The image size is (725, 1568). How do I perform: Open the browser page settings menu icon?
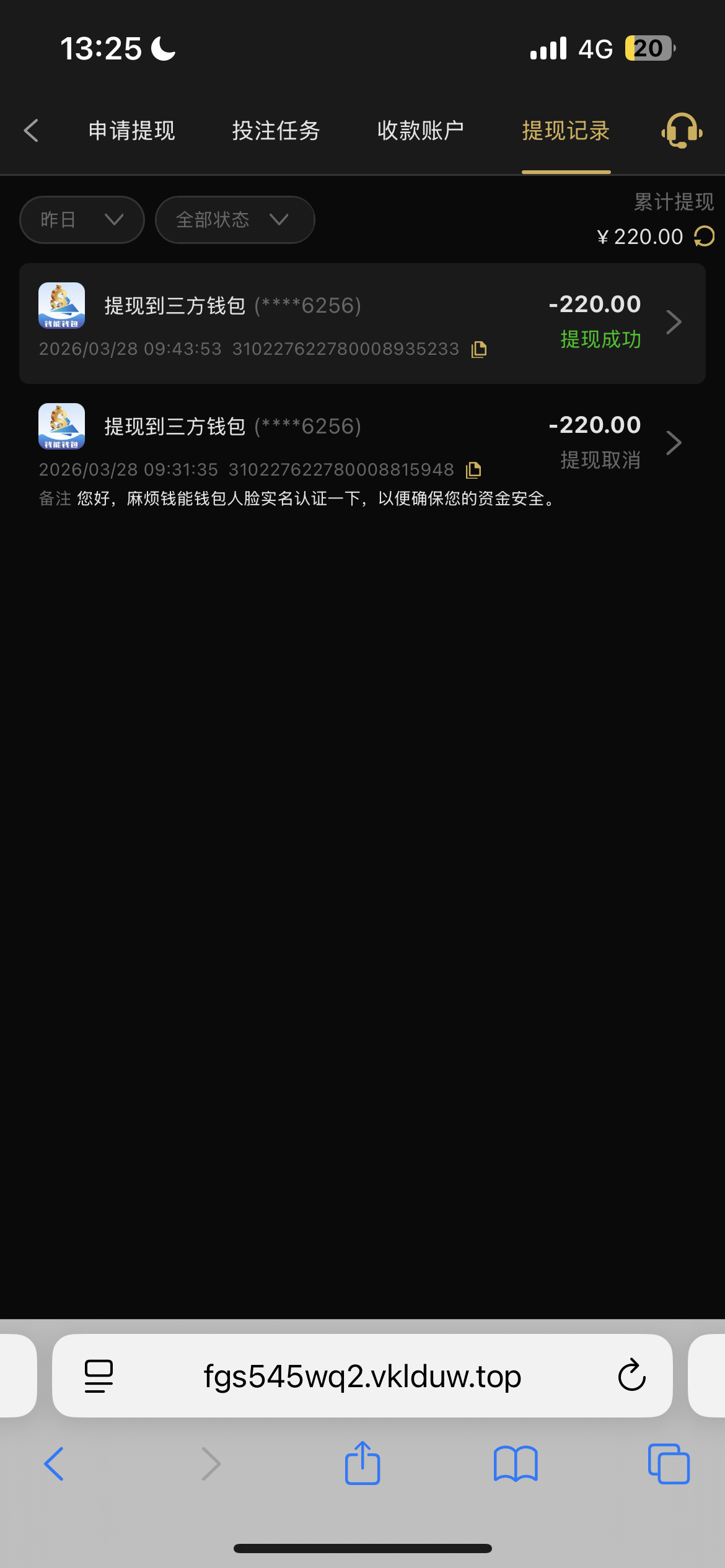[99, 1376]
